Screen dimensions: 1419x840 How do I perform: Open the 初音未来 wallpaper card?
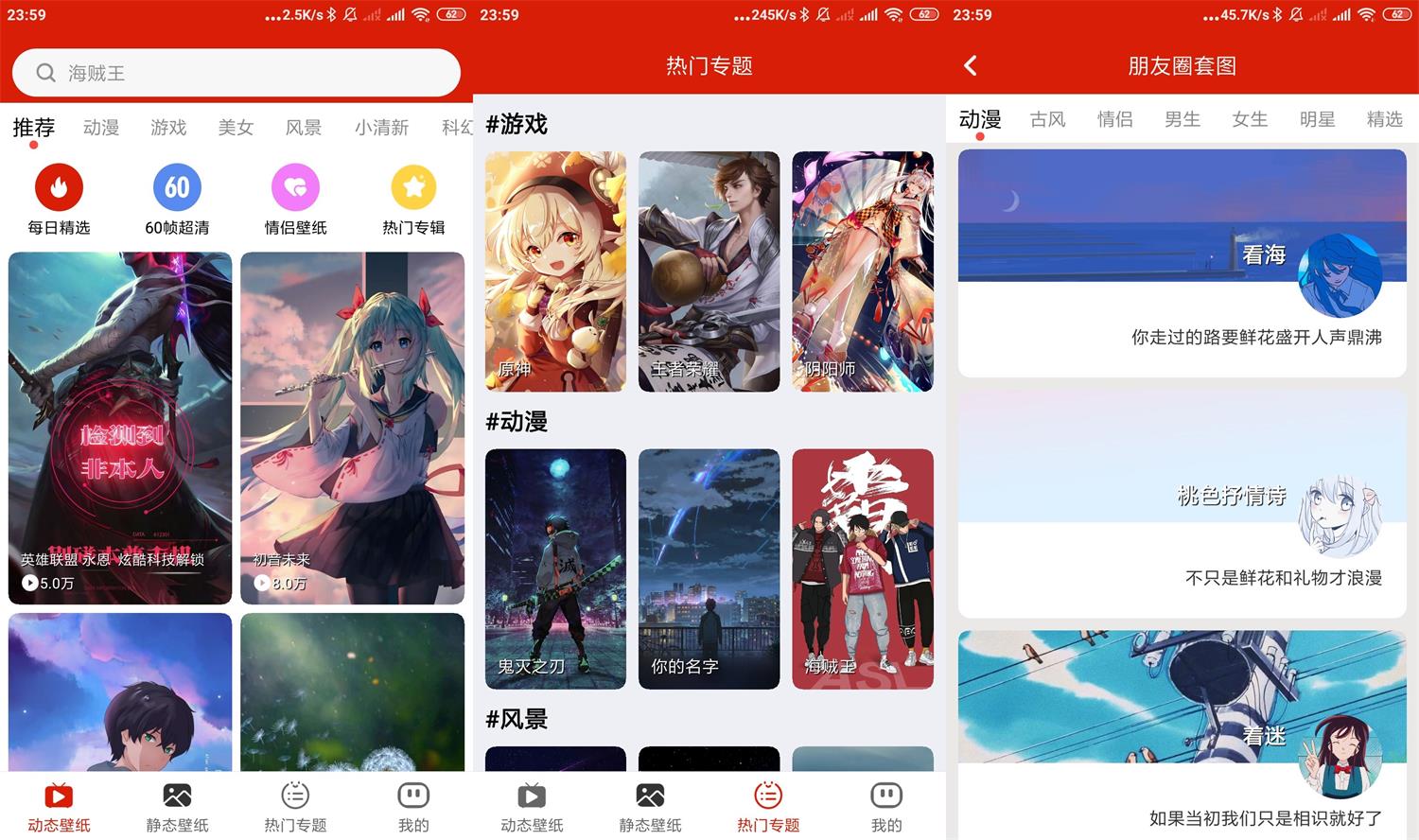[x=352, y=428]
